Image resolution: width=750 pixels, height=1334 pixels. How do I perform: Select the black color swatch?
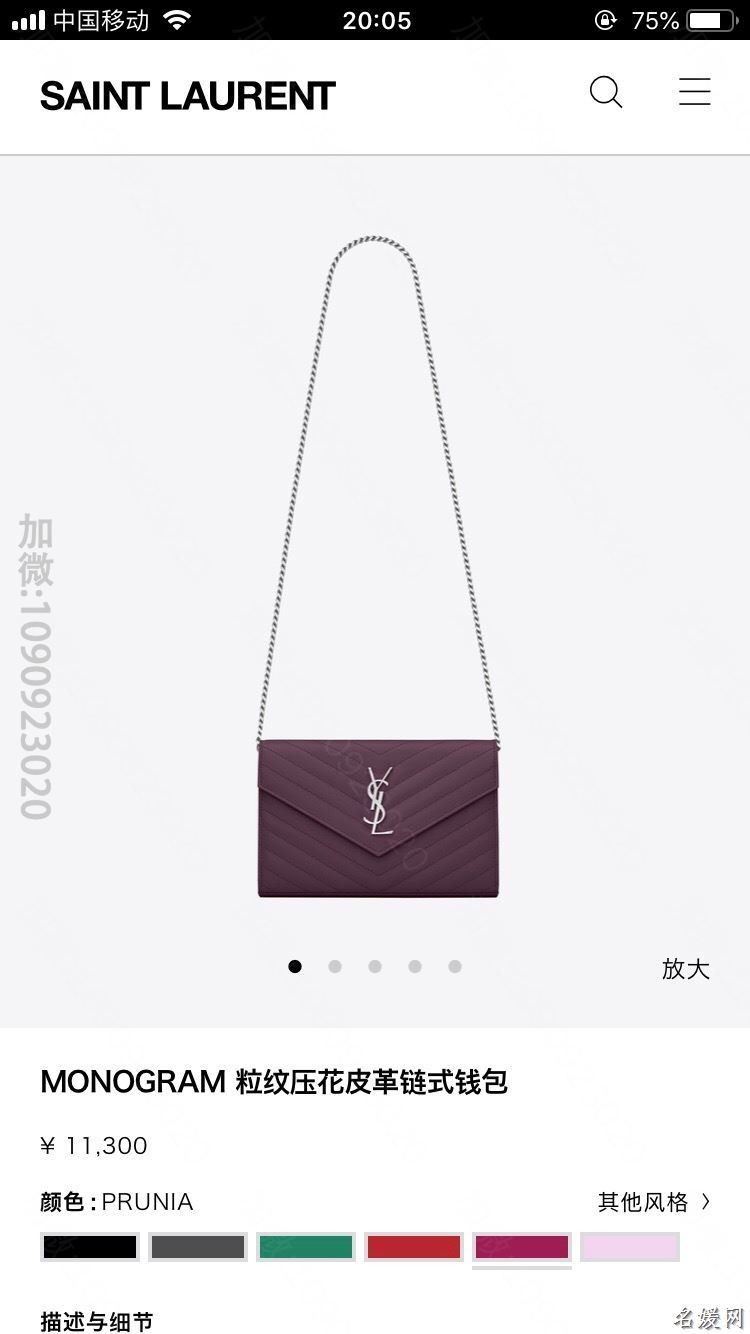[89, 1247]
